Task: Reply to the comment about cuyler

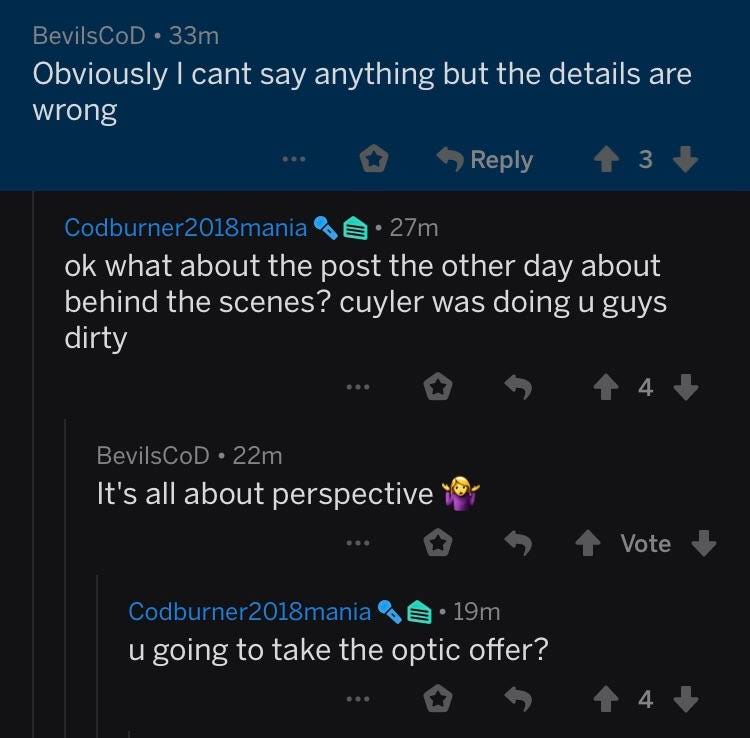Action: pyautogui.click(x=517, y=387)
